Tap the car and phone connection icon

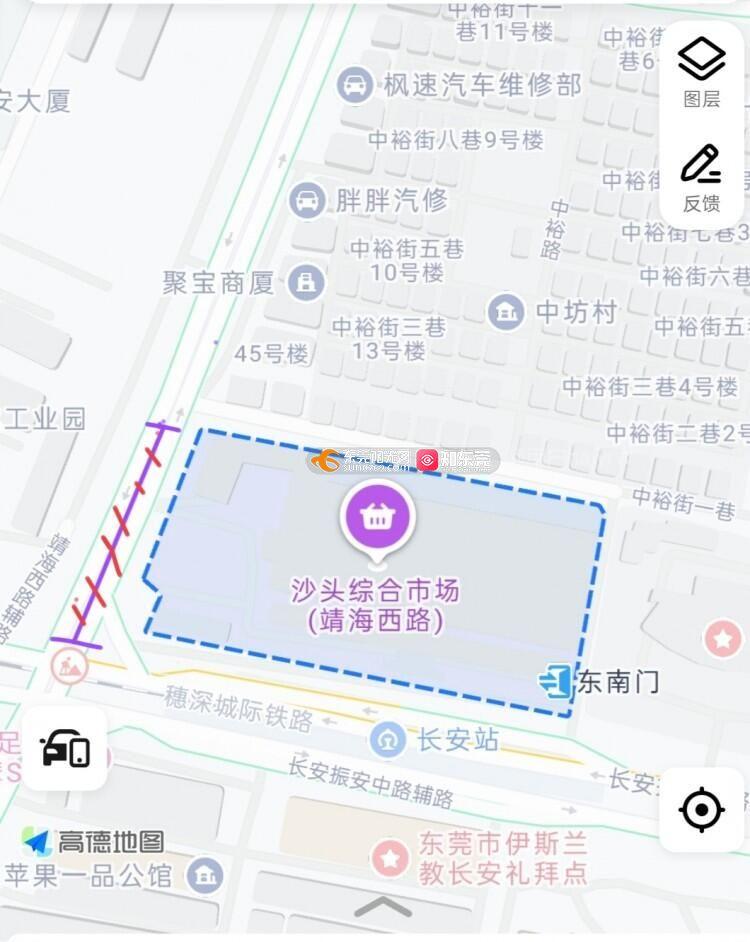click(x=65, y=748)
